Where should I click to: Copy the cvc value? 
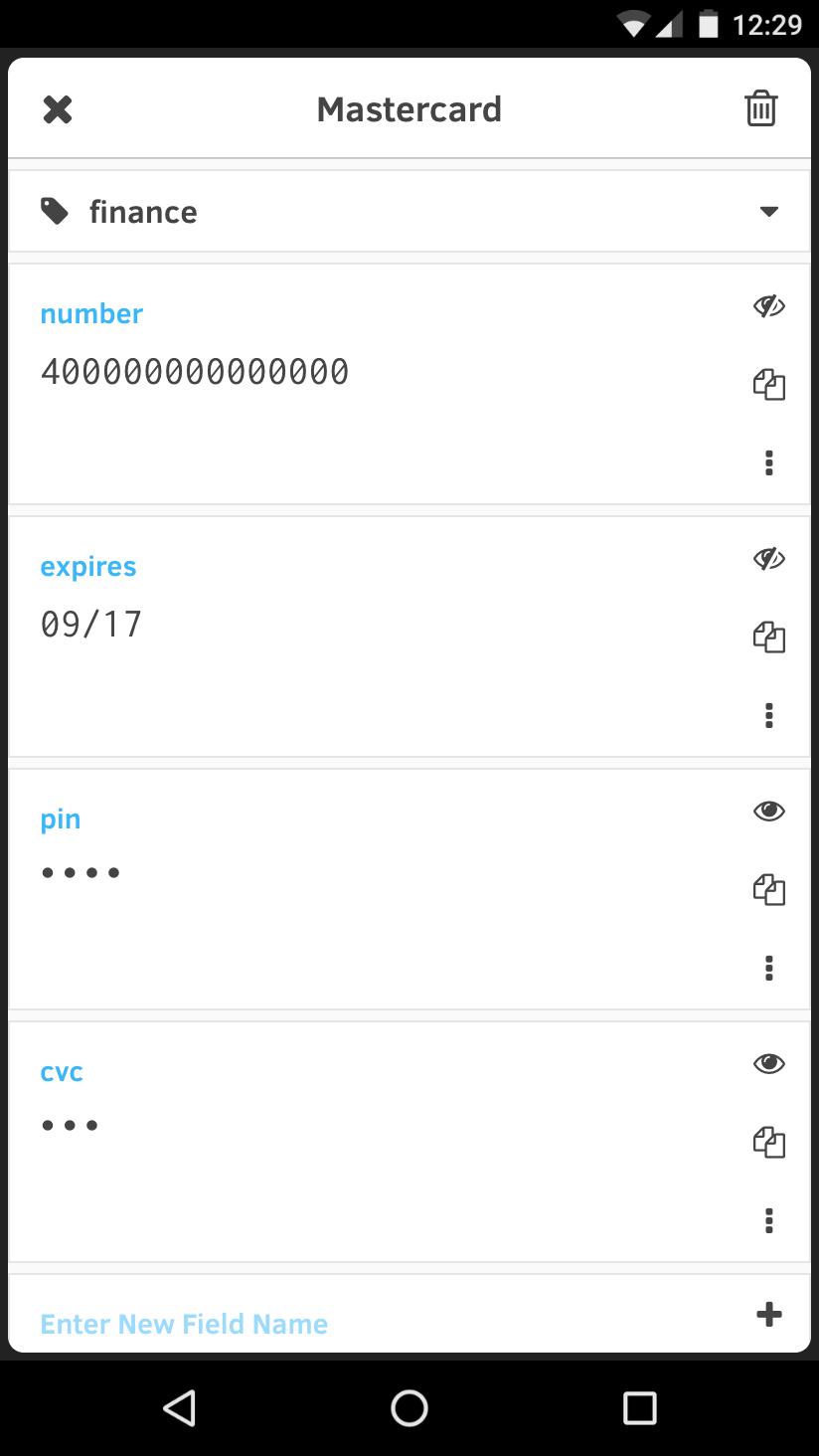(x=768, y=1143)
